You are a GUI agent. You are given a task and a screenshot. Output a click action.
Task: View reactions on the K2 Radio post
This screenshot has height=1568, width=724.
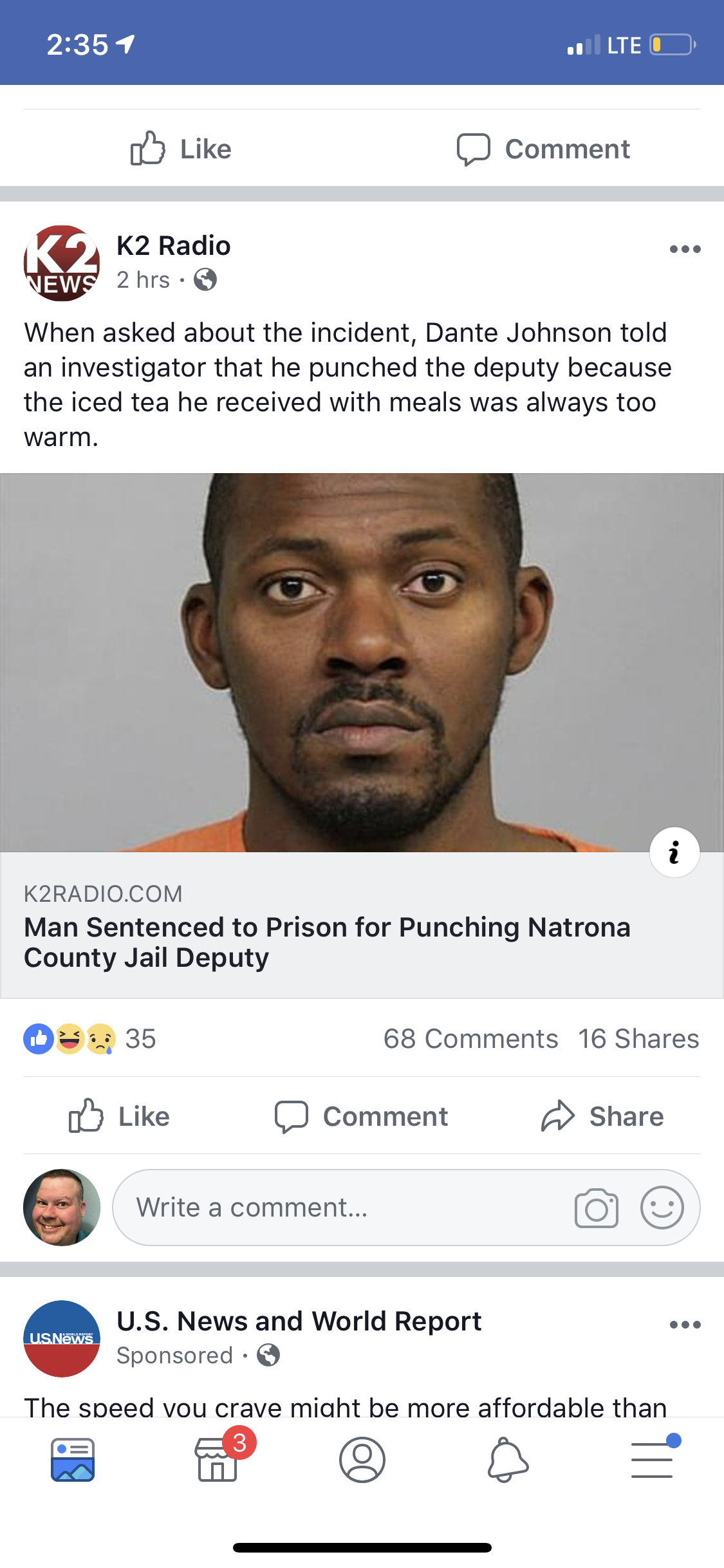click(x=90, y=1039)
